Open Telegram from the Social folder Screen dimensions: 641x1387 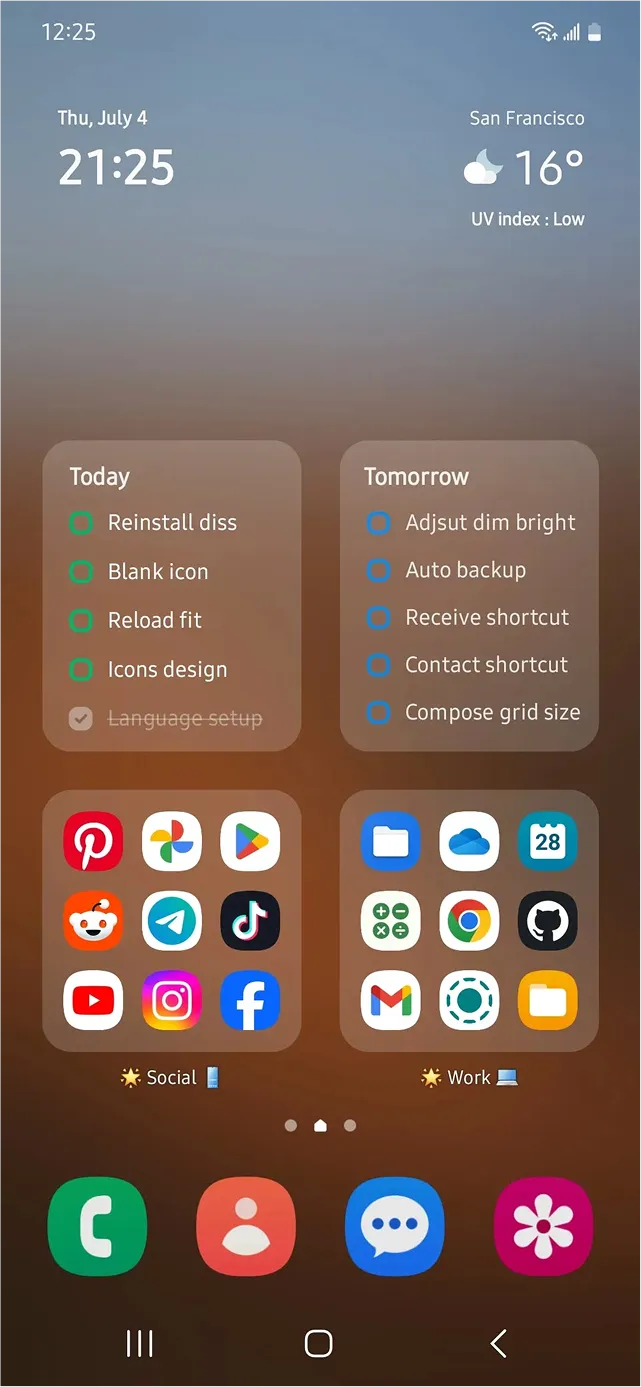coord(172,921)
